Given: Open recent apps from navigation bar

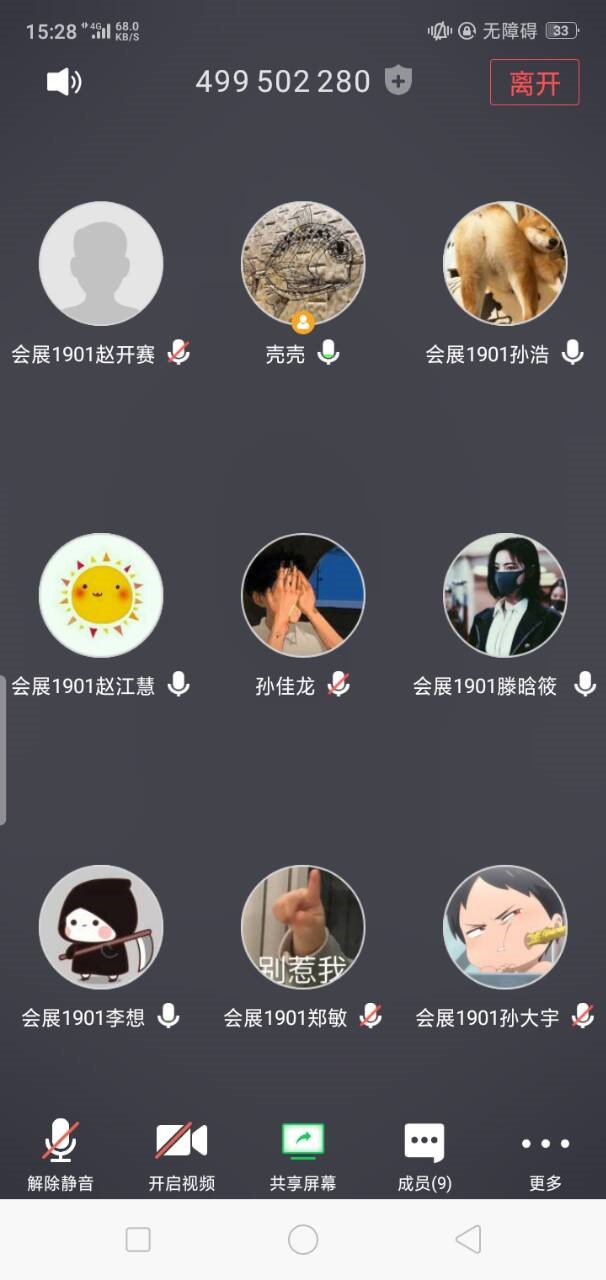Looking at the screenshot, I should click(x=138, y=1240).
